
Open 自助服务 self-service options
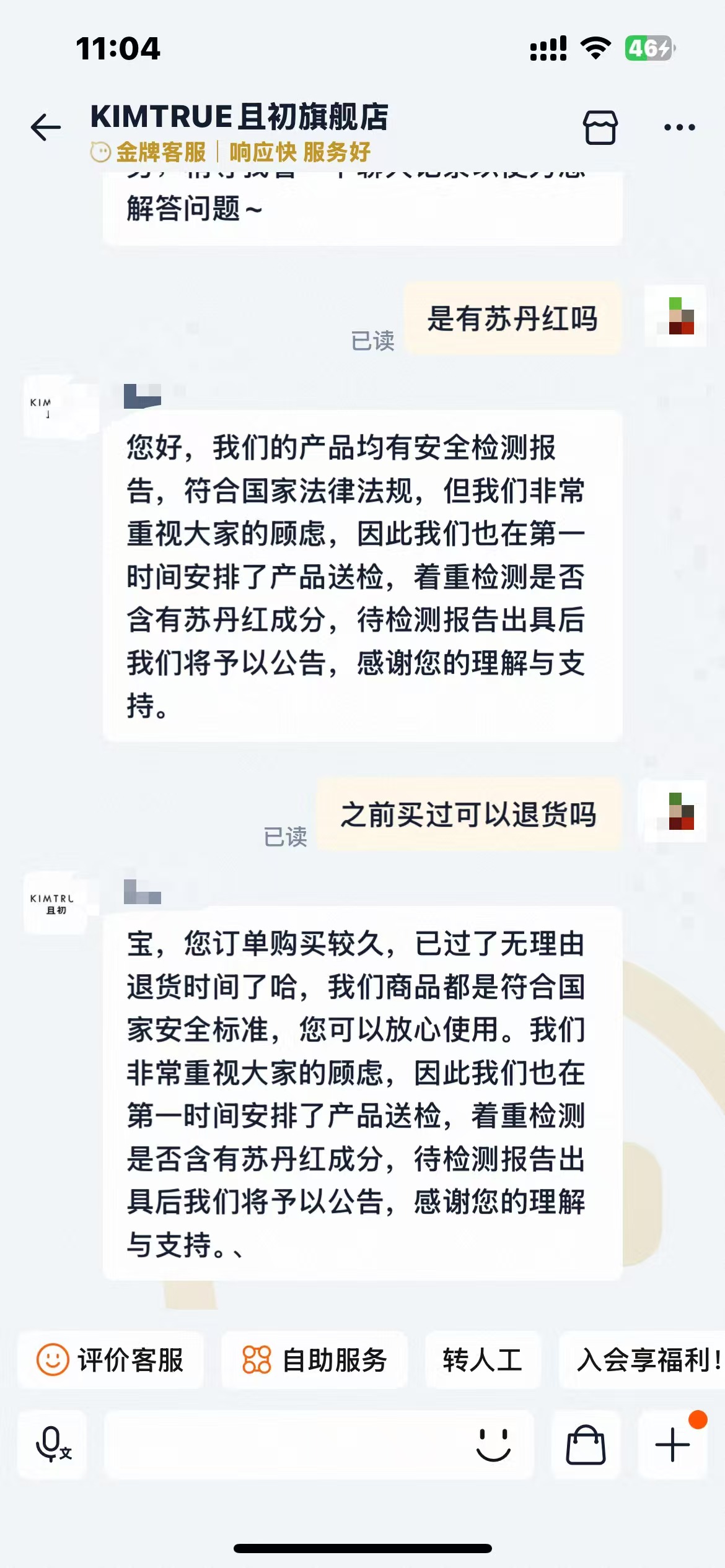click(x=315, y=1361)
